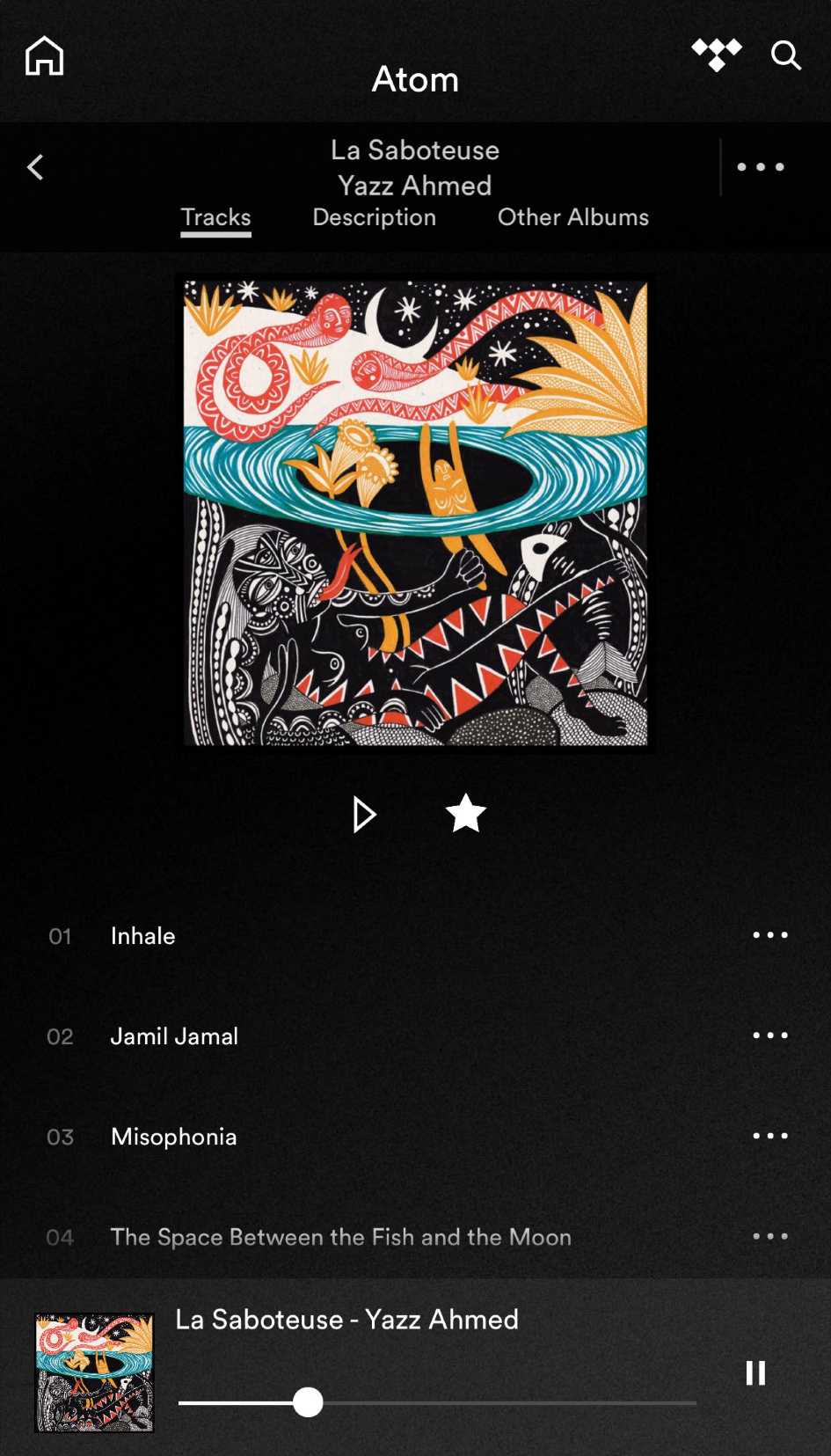Open more options for Inhale
This screenshot has width=831, height=1456.
(x=770, y=935)
